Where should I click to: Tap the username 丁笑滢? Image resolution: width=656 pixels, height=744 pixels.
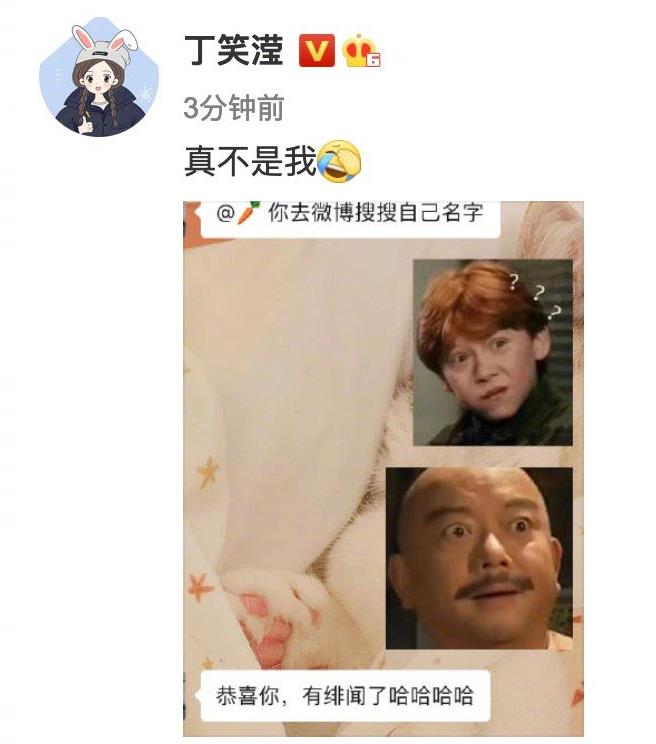click(234, 48)
